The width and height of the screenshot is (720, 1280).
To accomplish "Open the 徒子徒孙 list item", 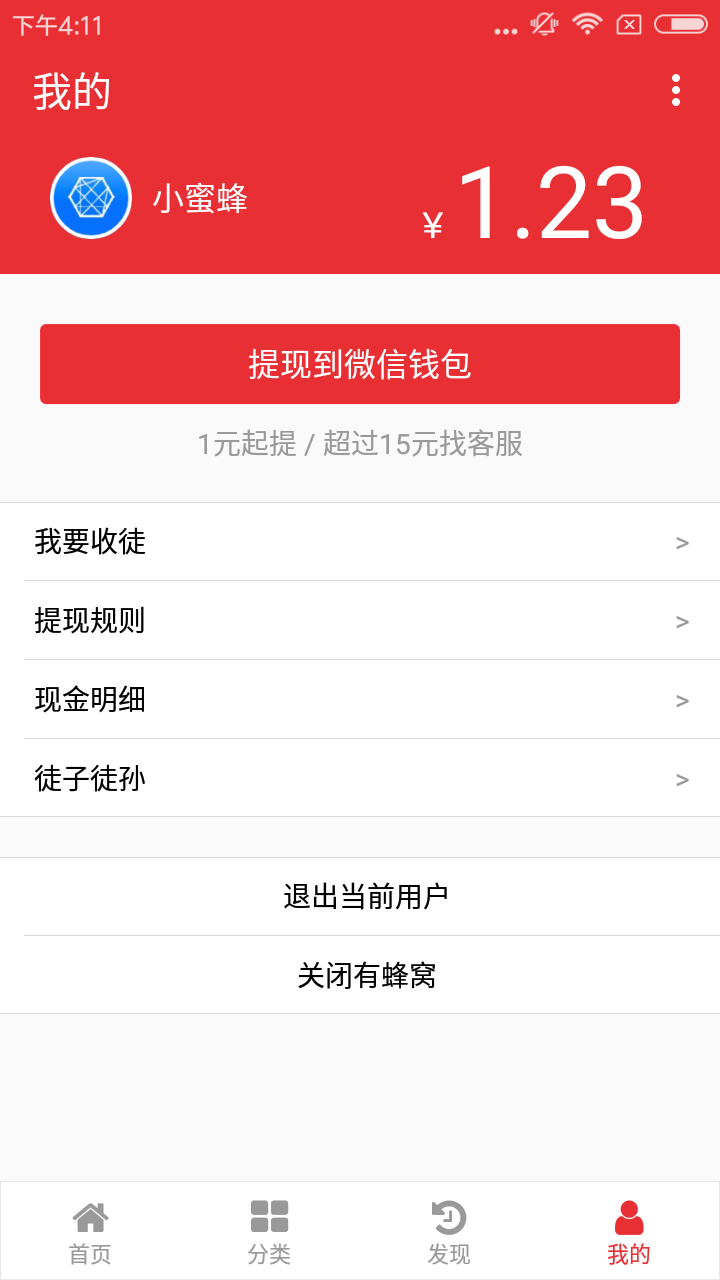I will (360, 778).
